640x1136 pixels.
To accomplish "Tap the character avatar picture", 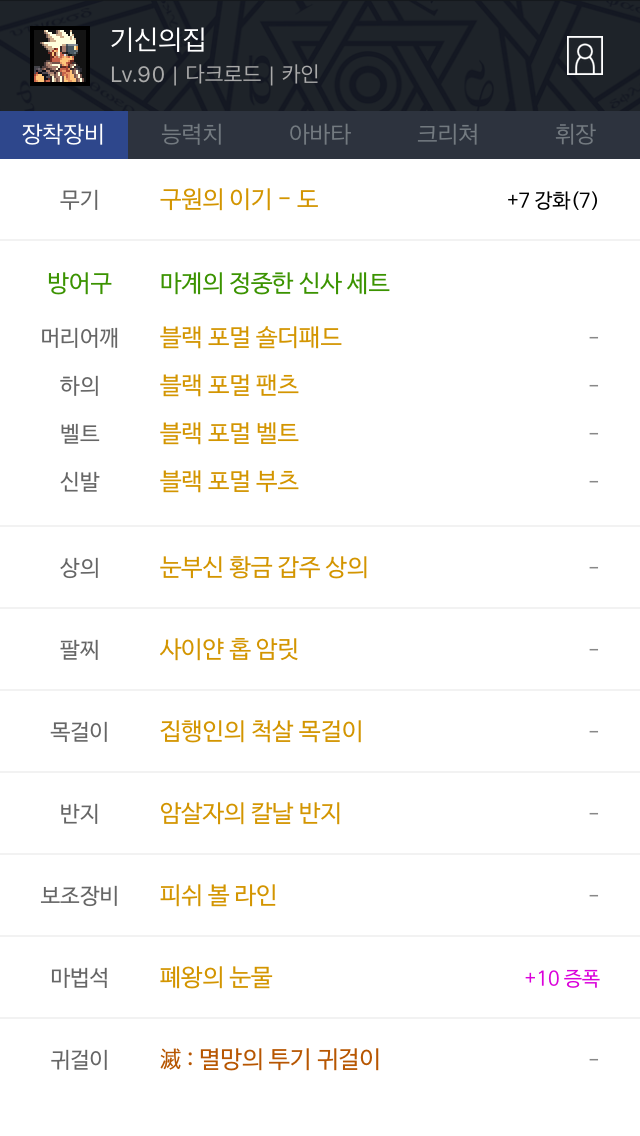I will point(59,56).
